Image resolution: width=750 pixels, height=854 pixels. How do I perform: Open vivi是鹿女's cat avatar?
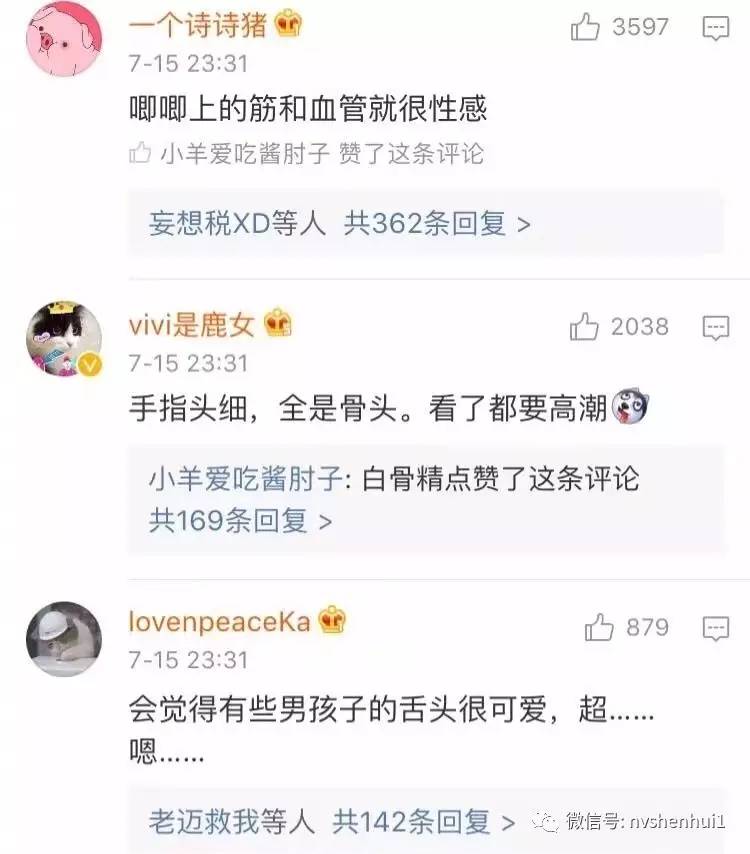coord(64,337)
